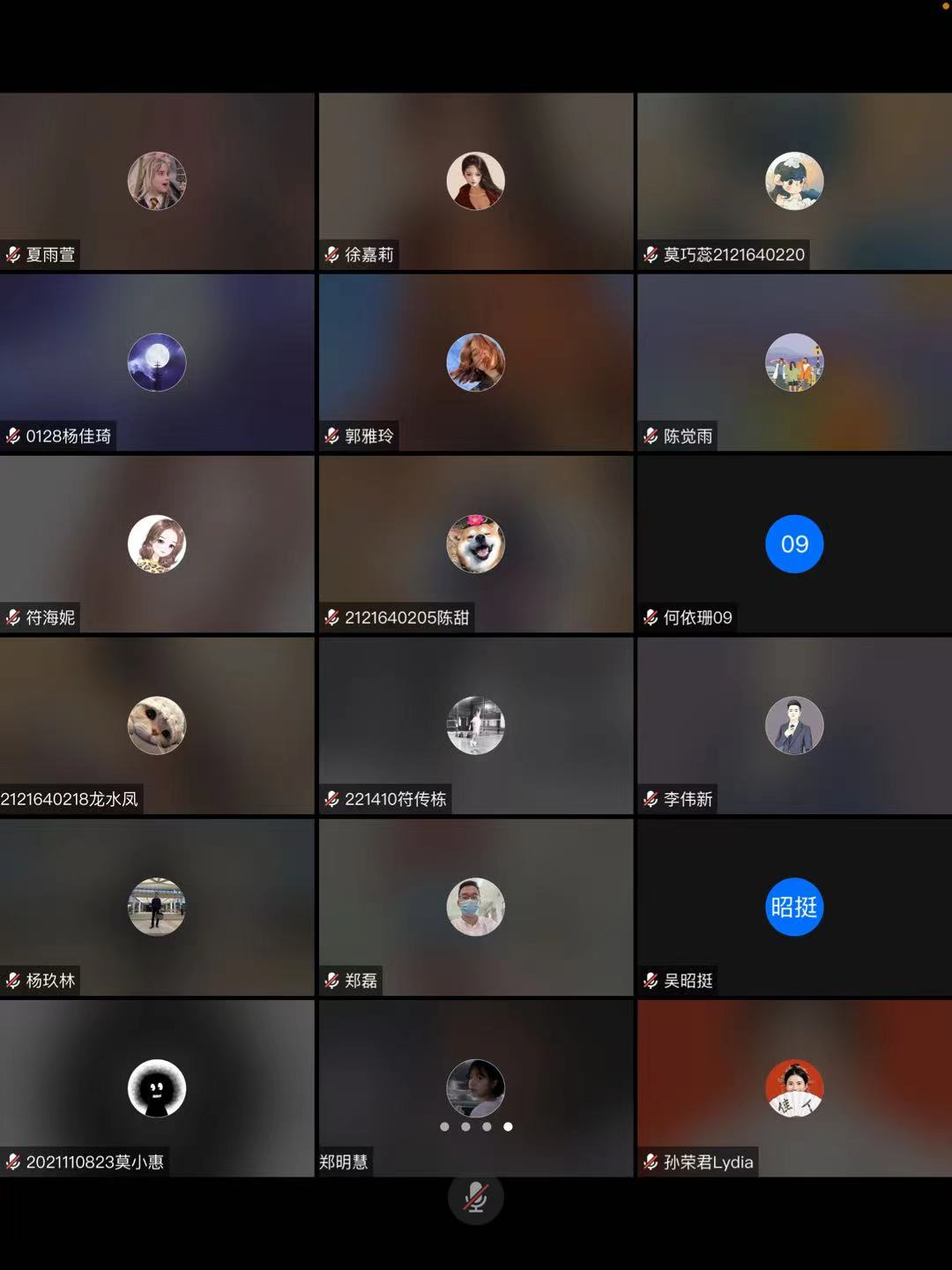Select 夏雨萱's video tile
This screenshot has width=952, height=1270.
coord(157,182)
